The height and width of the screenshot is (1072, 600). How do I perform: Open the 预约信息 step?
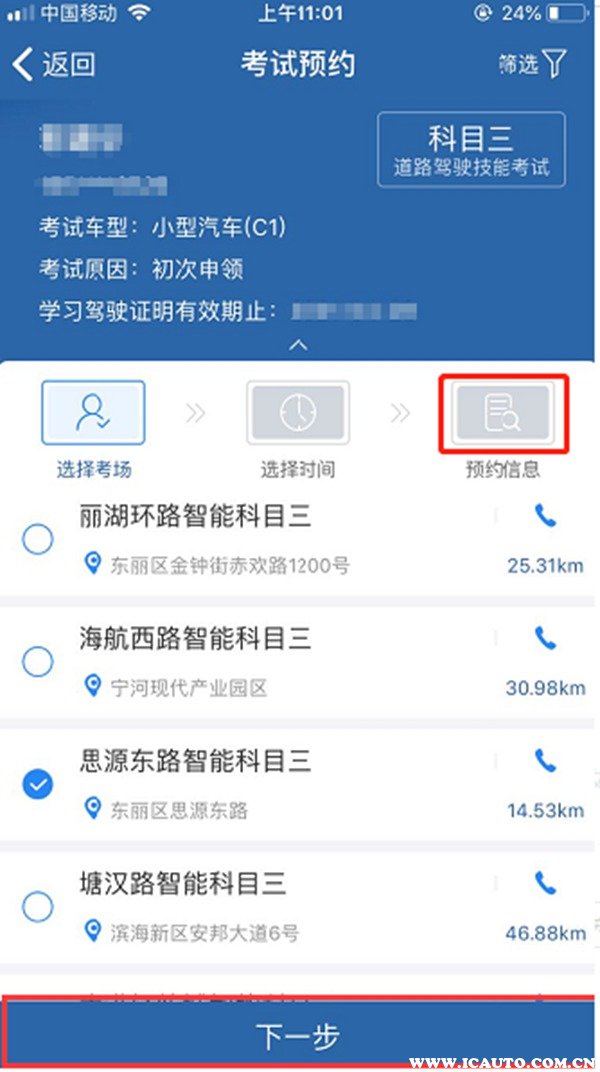(x=503, y=412)
